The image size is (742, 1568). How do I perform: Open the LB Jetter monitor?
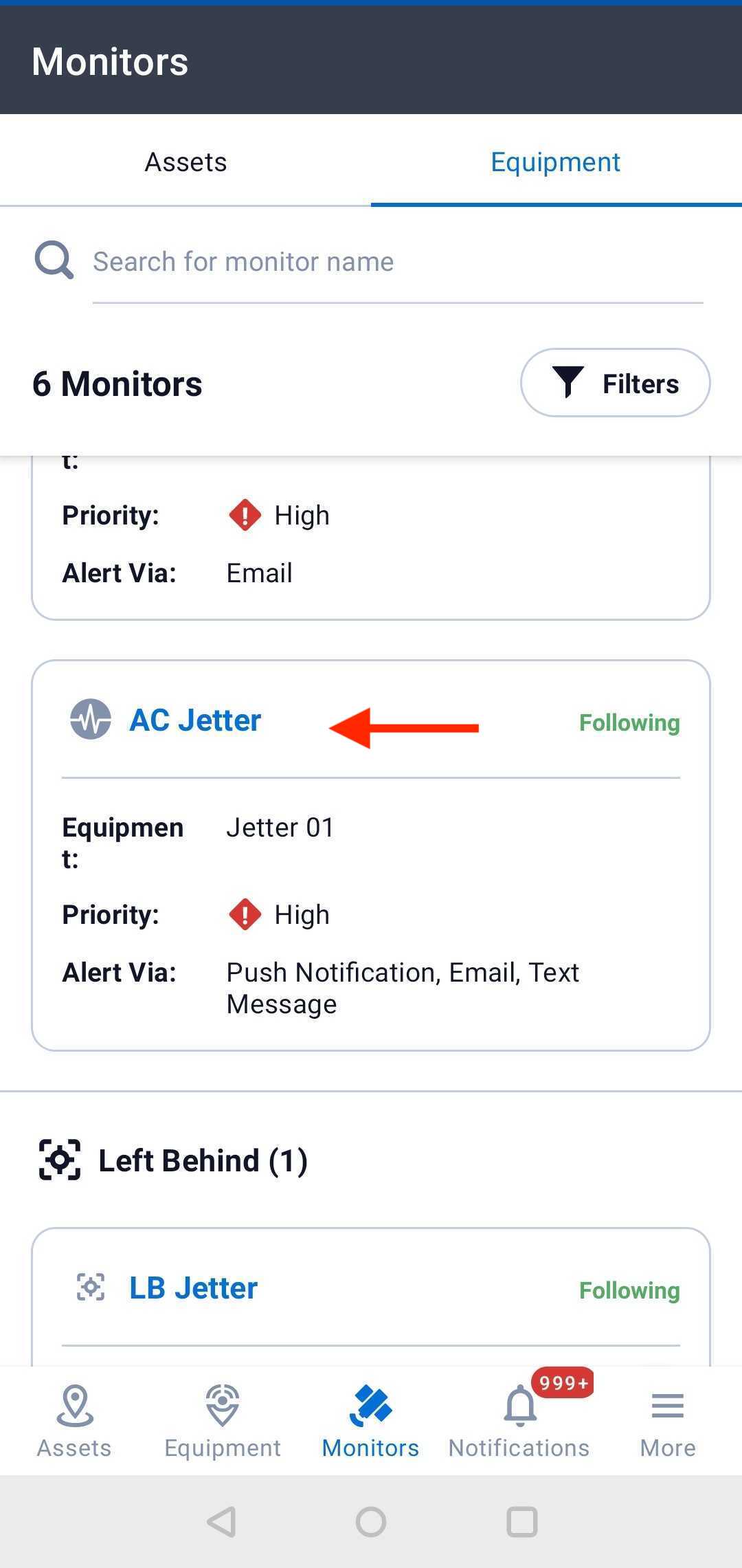[x=193, y=1288]
